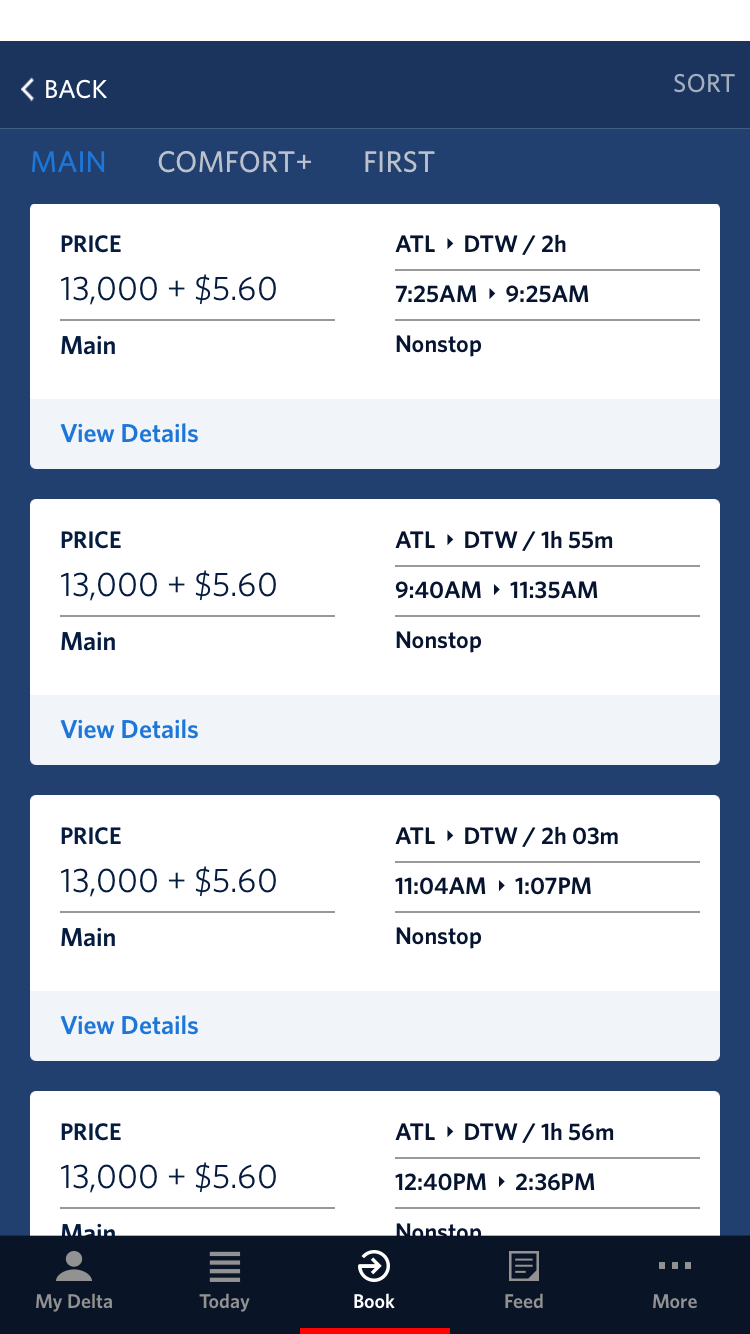
Task: View details for the 9:40AM flight
Action: tap(130, 730)
